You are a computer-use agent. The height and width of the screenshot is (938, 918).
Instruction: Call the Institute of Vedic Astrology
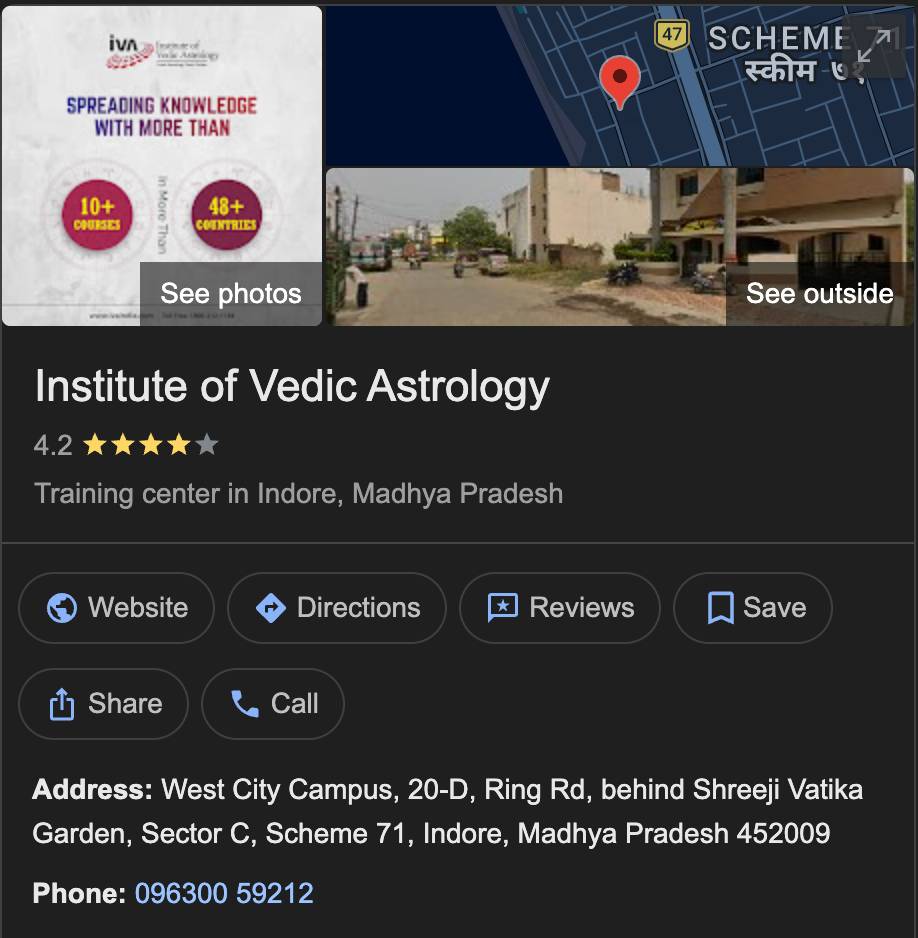[x=273, y=704]
